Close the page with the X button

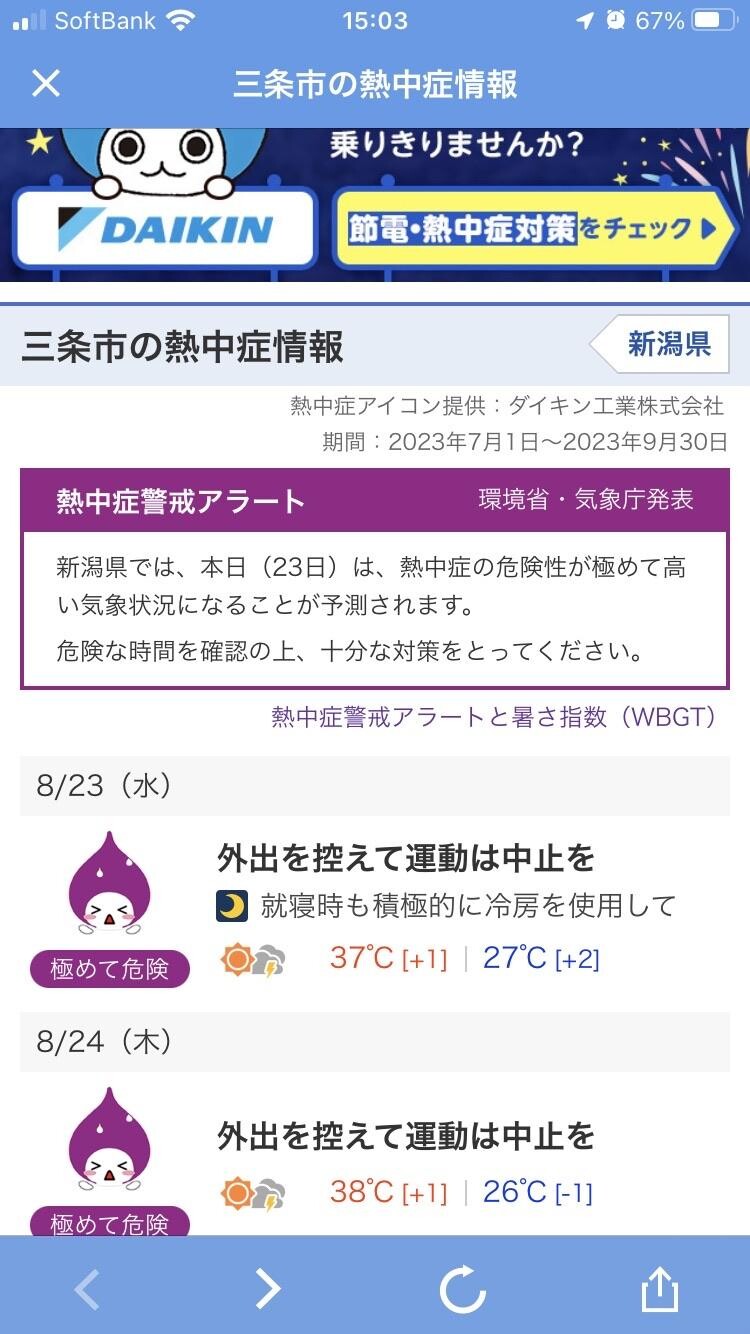(44, 84)
